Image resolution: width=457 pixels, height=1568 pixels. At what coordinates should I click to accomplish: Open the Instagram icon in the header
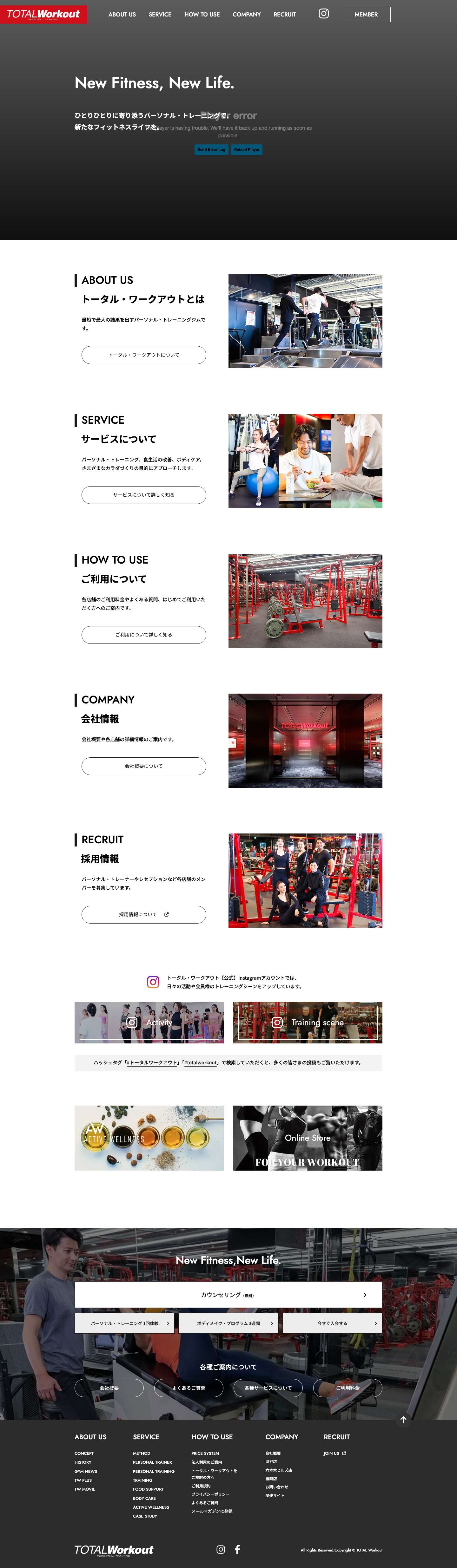coord(324,14)
